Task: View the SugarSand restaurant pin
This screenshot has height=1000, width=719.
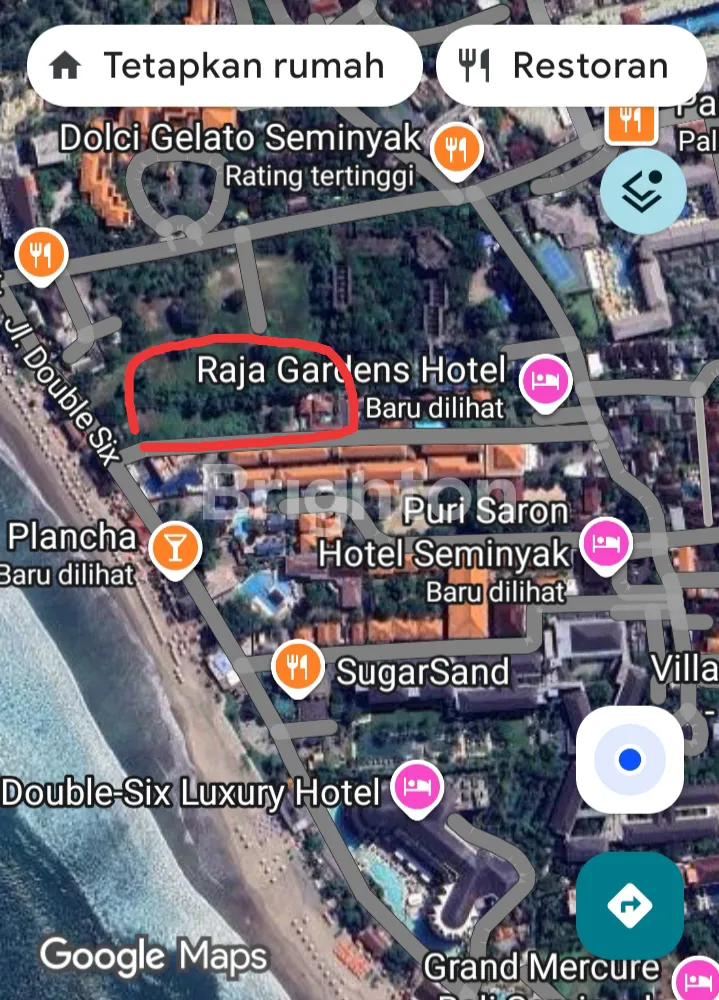Action: (297, 665)
